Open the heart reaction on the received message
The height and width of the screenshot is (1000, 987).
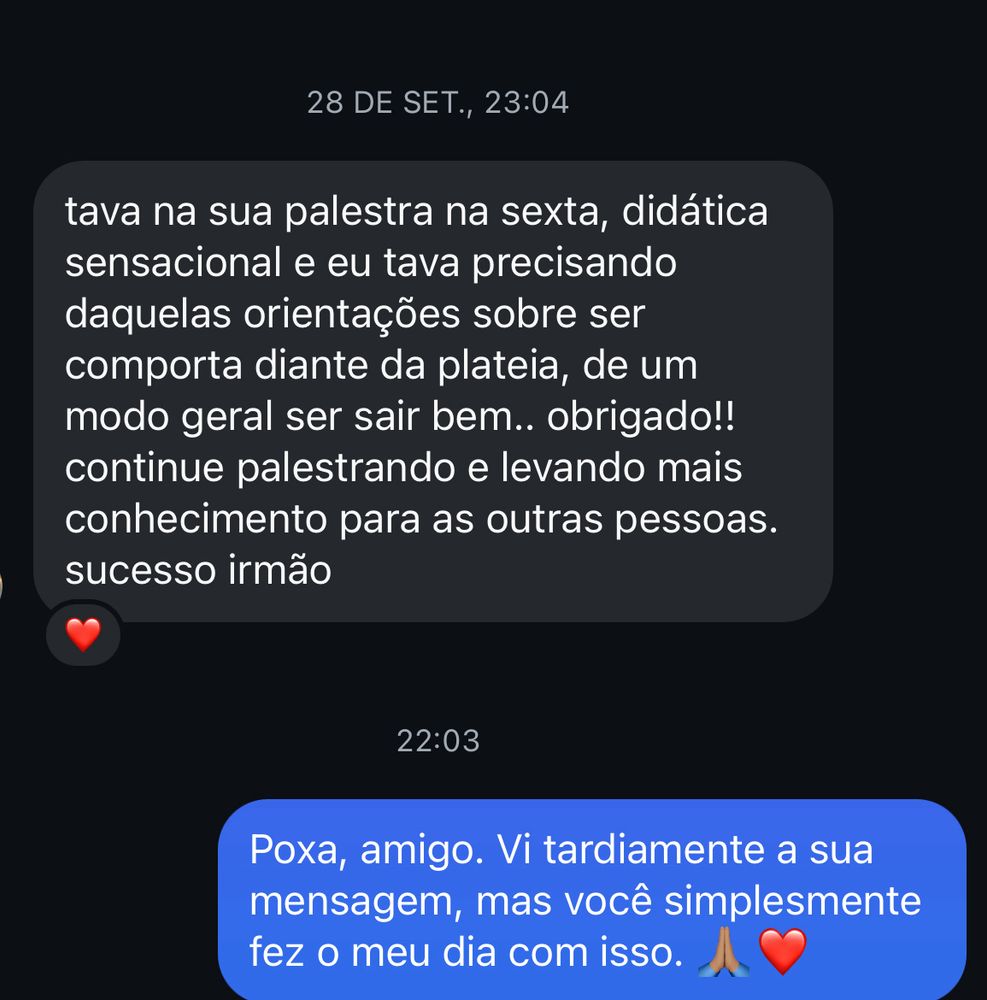84,635
